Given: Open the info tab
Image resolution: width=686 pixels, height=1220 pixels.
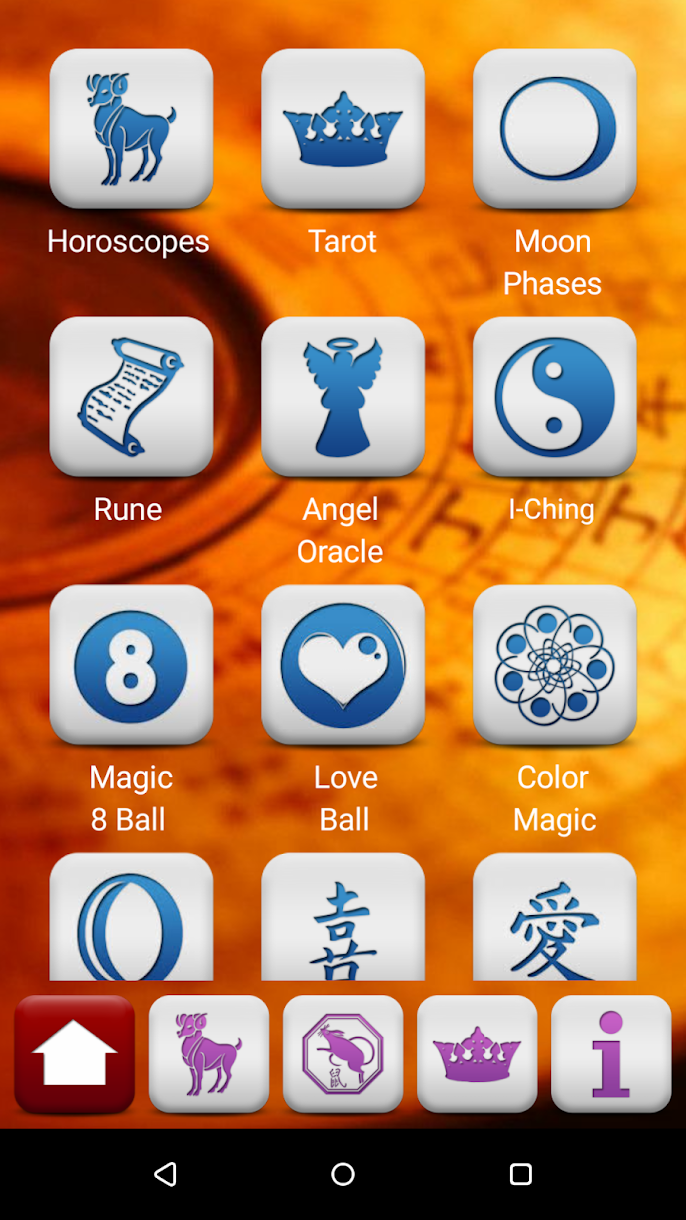Looking at the screenshot, I should point(611,1054).
